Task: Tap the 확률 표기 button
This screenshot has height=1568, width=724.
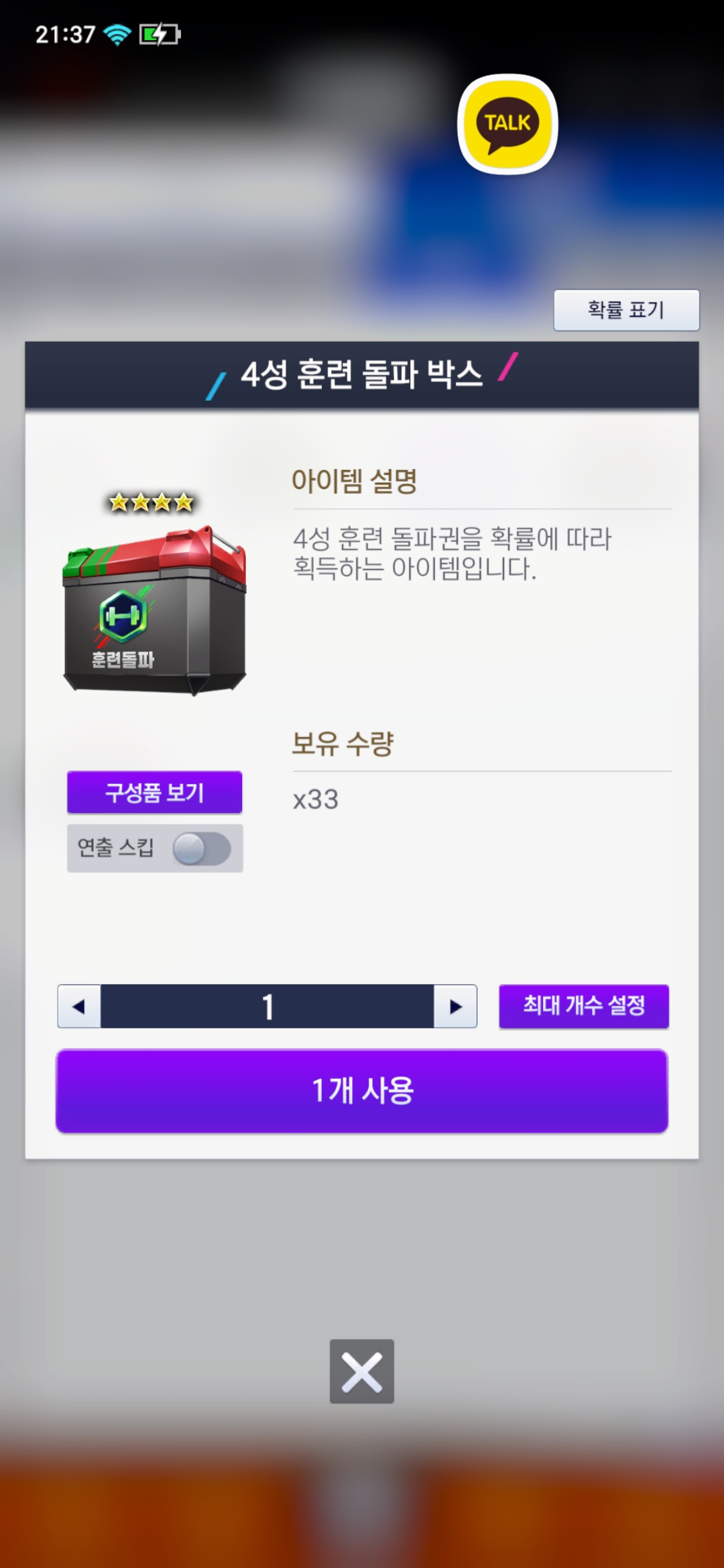Action: click(x=626, y=310)
